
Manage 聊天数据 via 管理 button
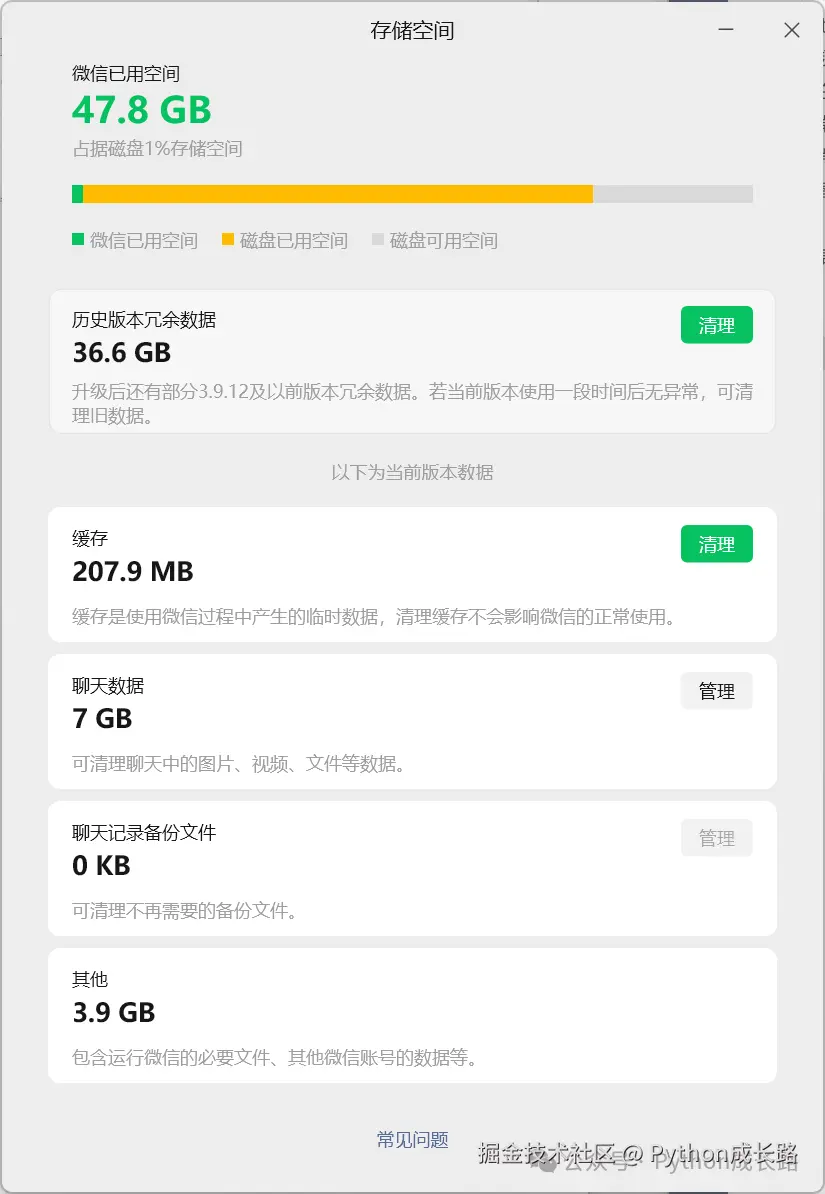pyautogui.click(x=716, y=691)
